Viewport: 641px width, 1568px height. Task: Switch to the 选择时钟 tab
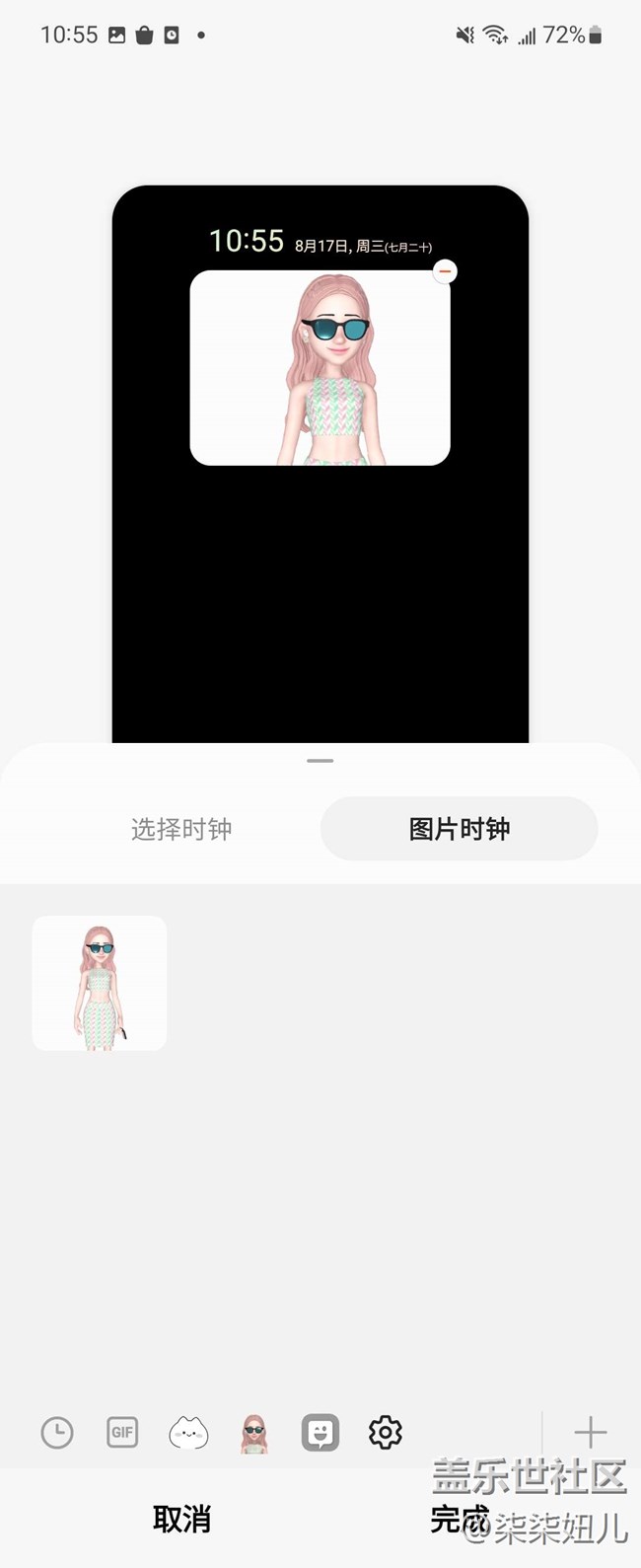coord(181,829)
